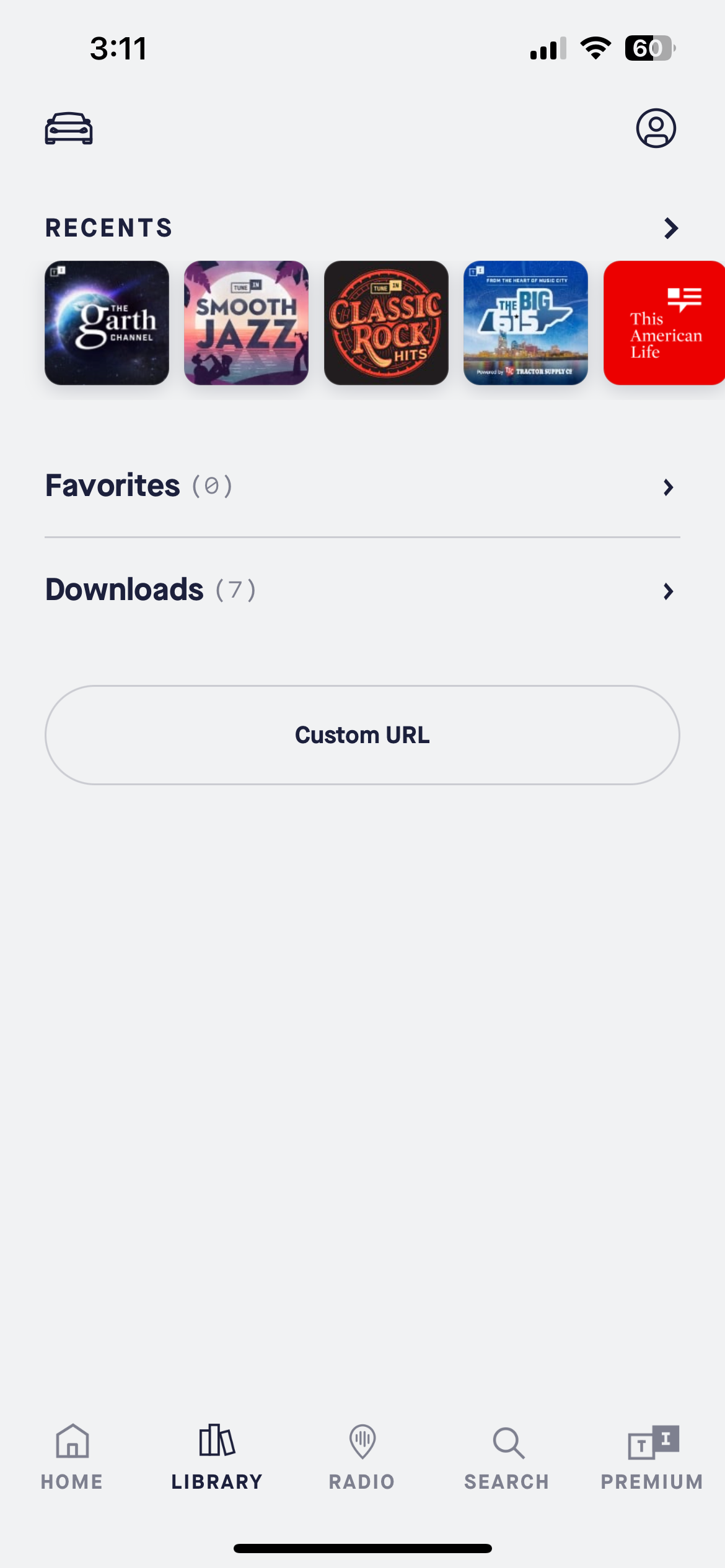Open car mode icon
Image resolution: width=725 pixels, height=1568 pixels.
(x=69, y=128)
